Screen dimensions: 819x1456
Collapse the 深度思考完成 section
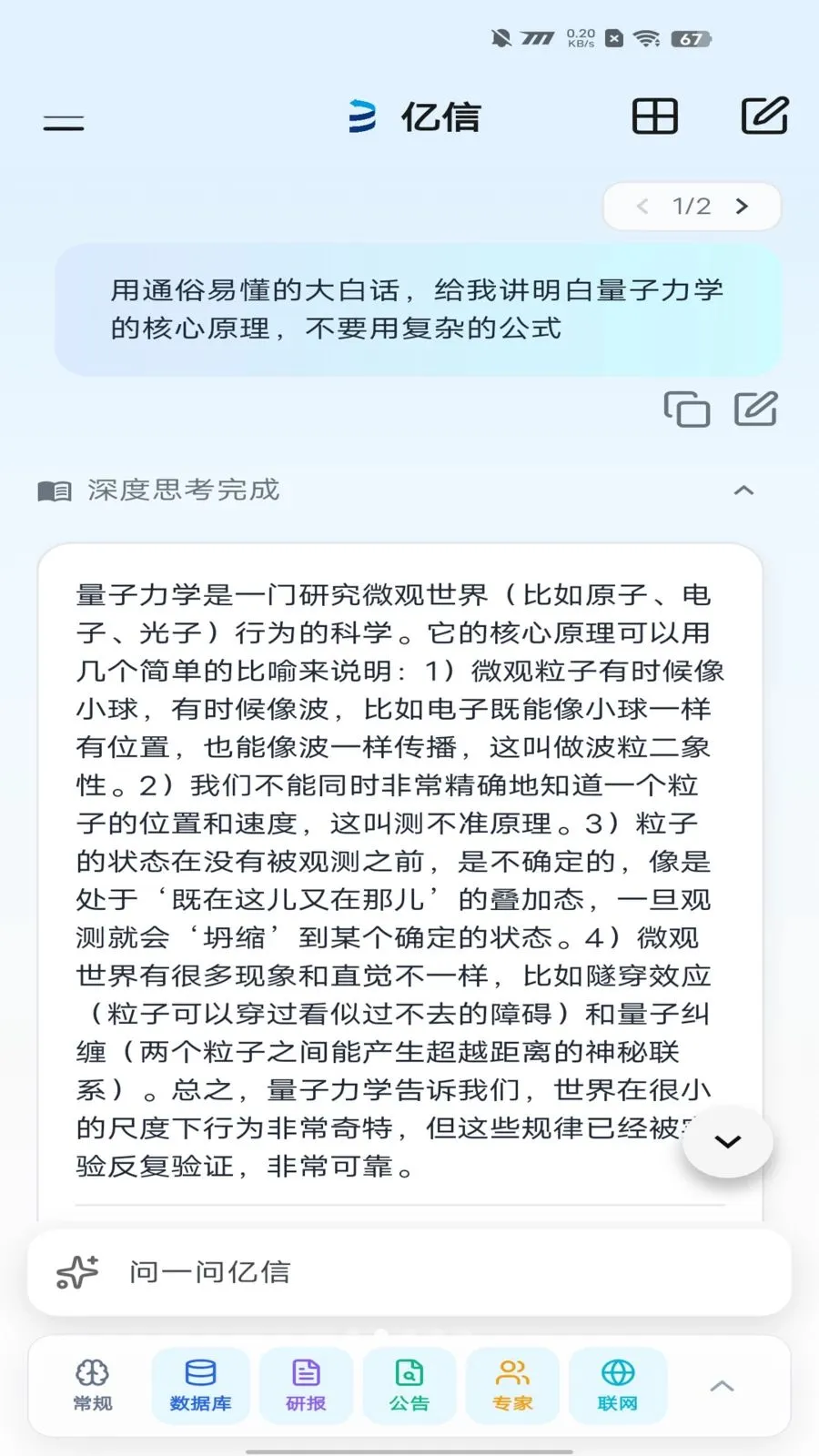(x=743, y=490)
